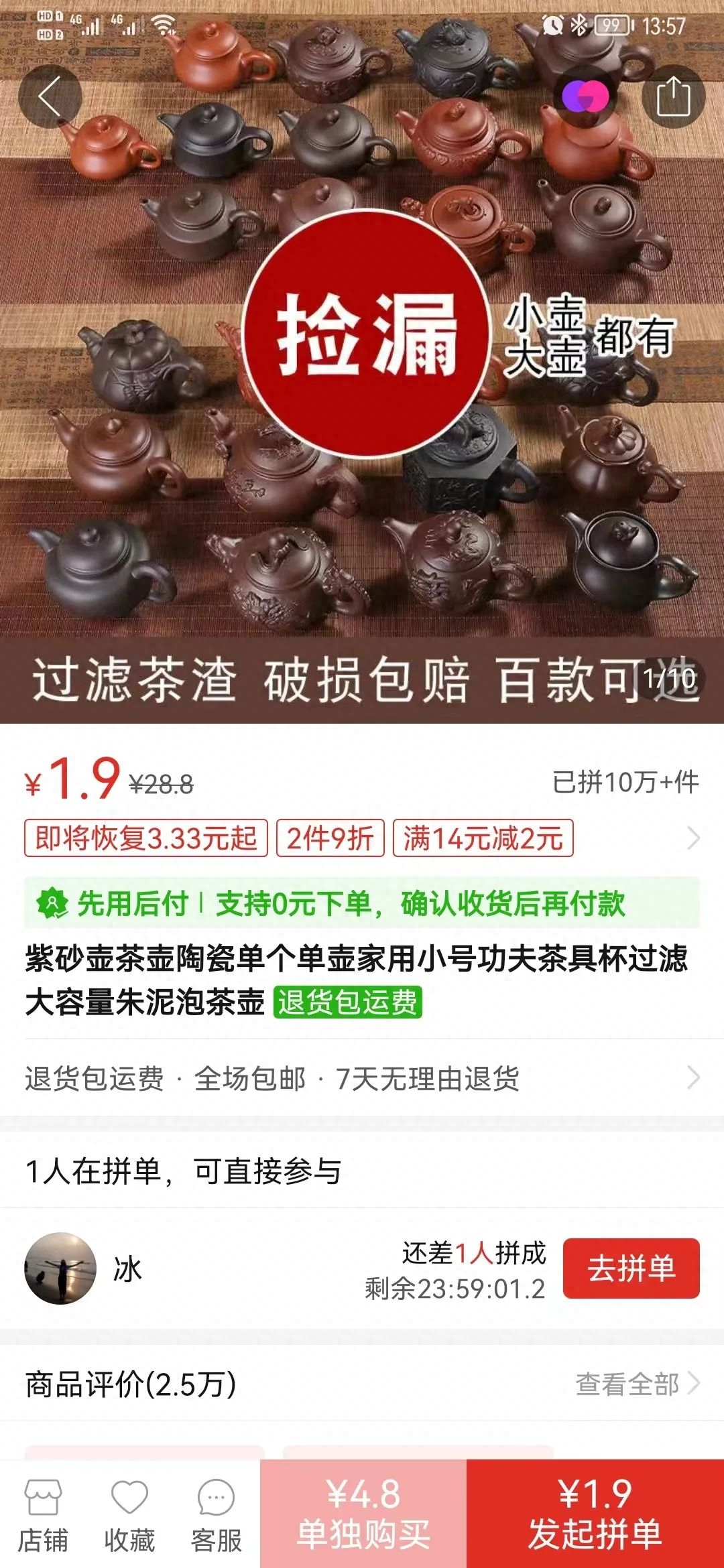View 退货包运费 service guarantees details
724x1568 pixels.
[x=362, y=1079]
